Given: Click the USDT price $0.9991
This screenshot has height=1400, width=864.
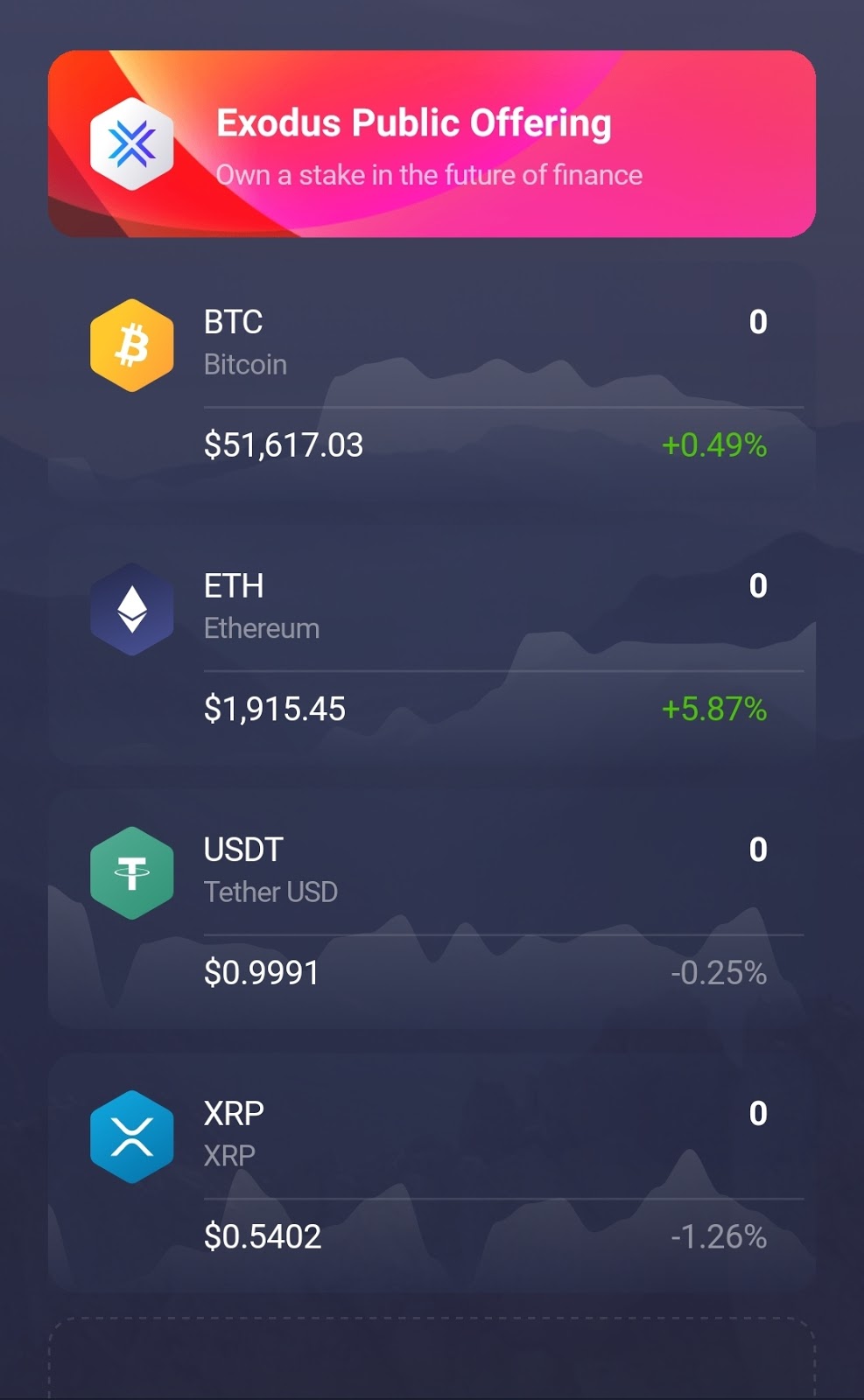Looking at the screenshot, I should [x=261, y=972].
